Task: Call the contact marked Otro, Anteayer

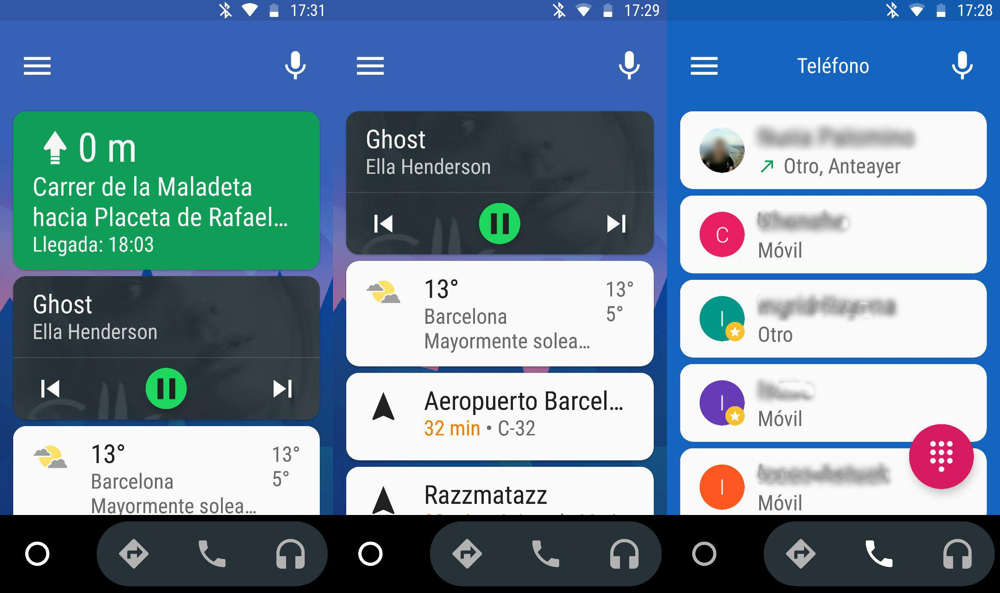Action: 832,150
